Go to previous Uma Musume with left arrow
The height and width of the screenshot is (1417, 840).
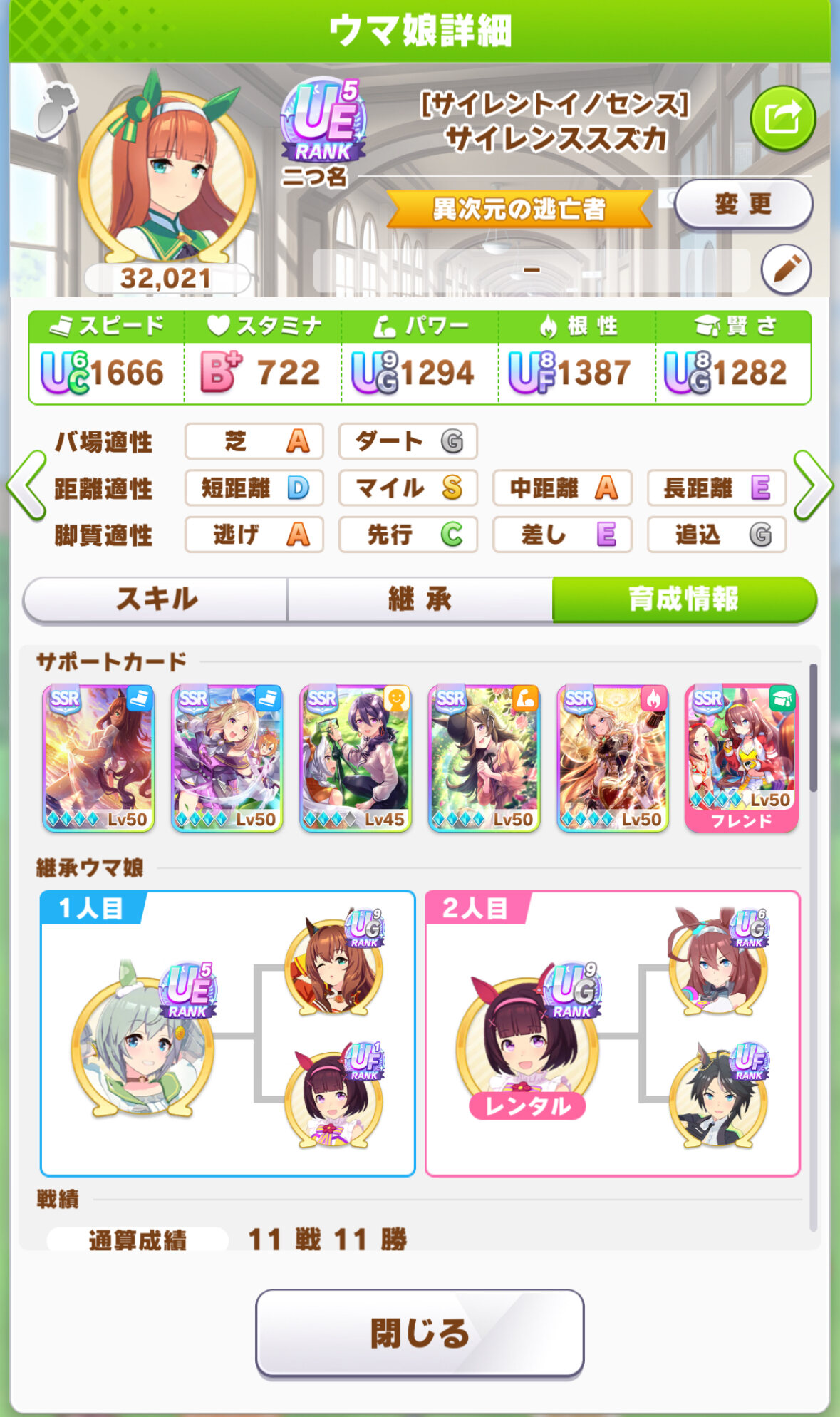(26, 486)
